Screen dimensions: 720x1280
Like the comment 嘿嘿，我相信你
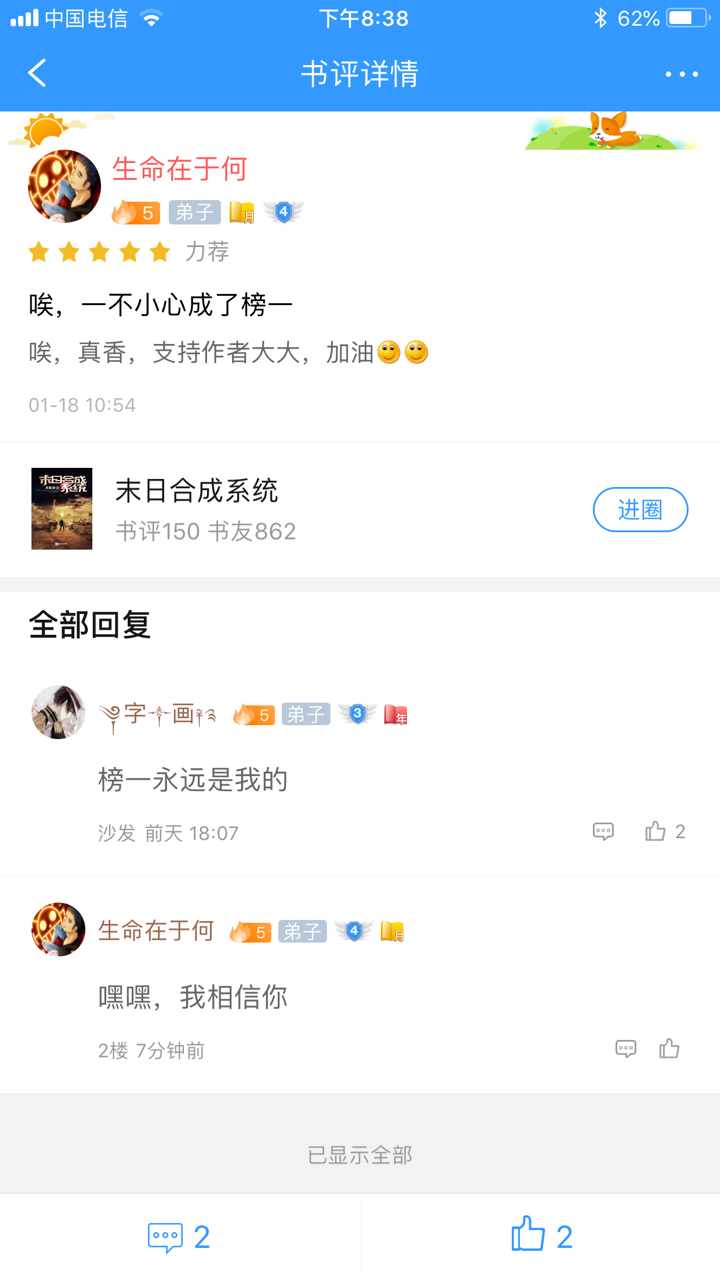pos(669,1049)
